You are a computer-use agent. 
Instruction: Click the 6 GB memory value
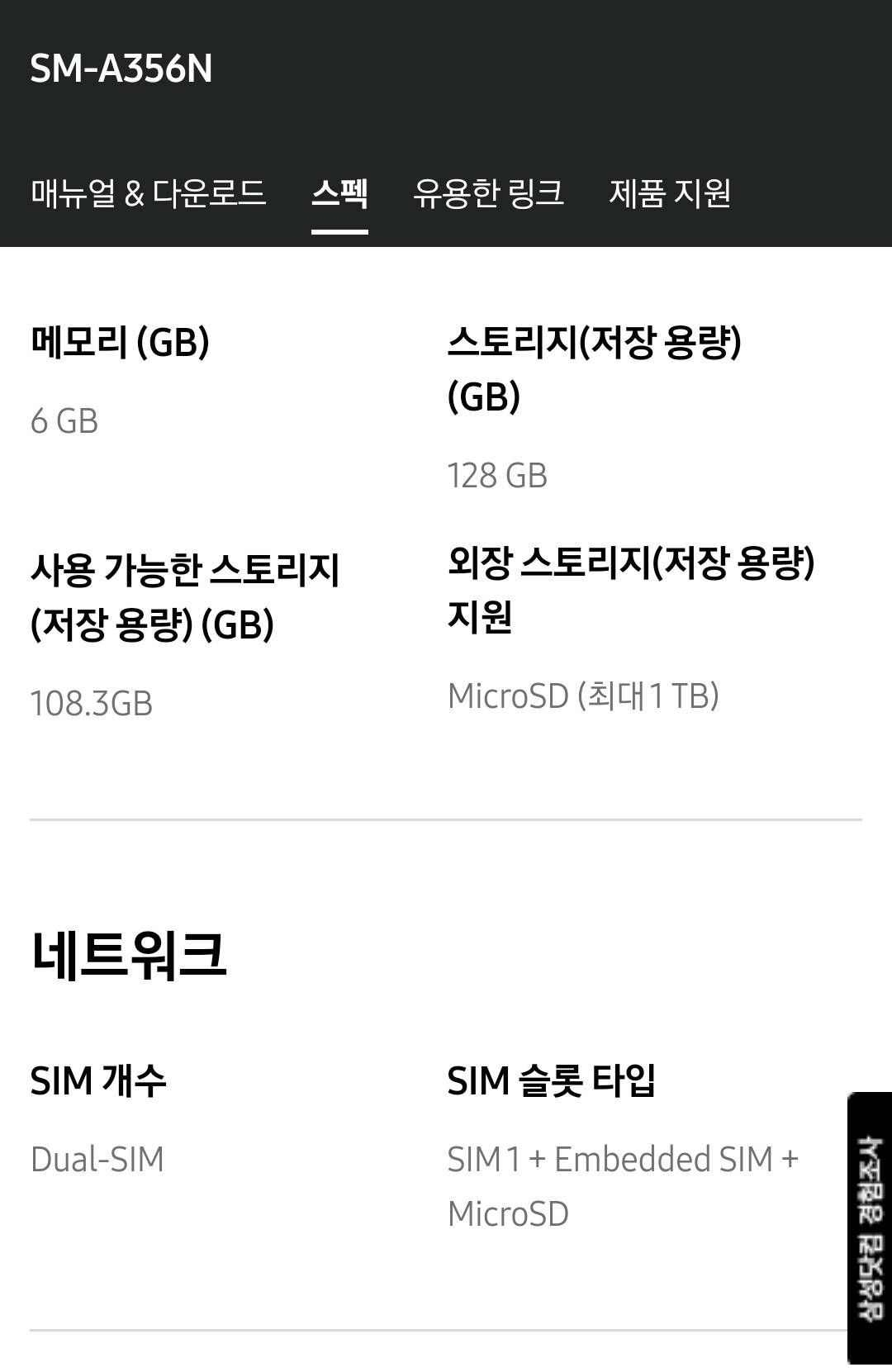[x=64, y=422]
